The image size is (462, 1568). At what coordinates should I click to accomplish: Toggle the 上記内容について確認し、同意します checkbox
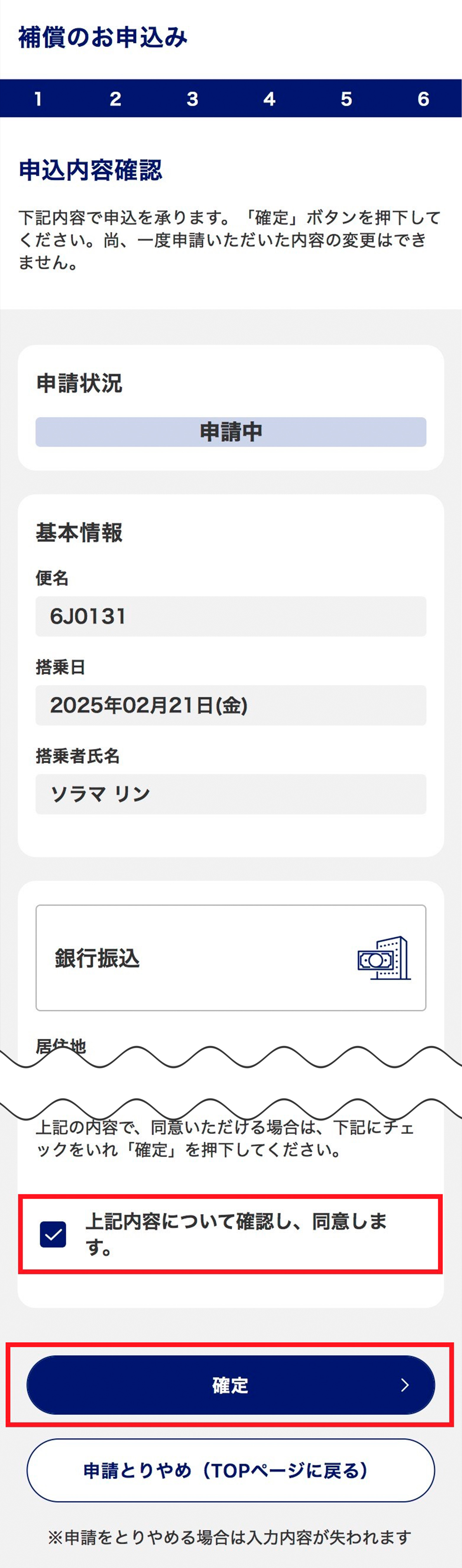[53, 1235]
